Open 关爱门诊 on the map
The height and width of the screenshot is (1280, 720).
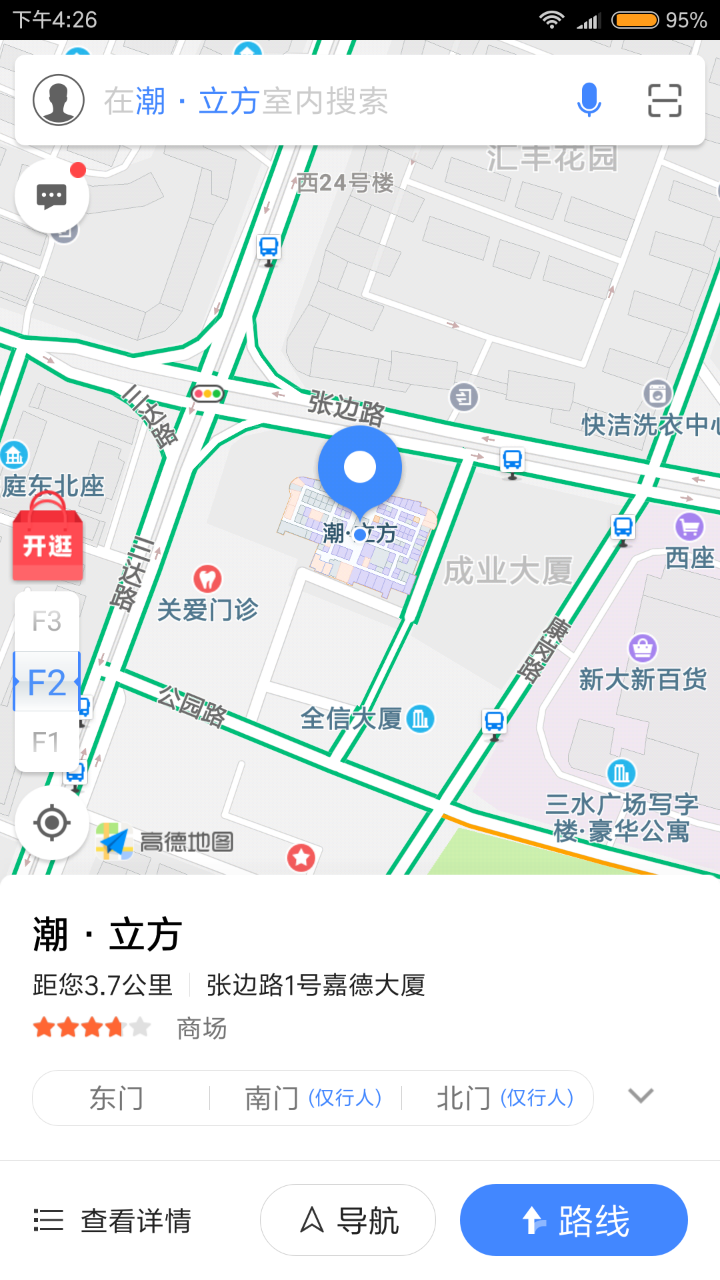[207, 596]
